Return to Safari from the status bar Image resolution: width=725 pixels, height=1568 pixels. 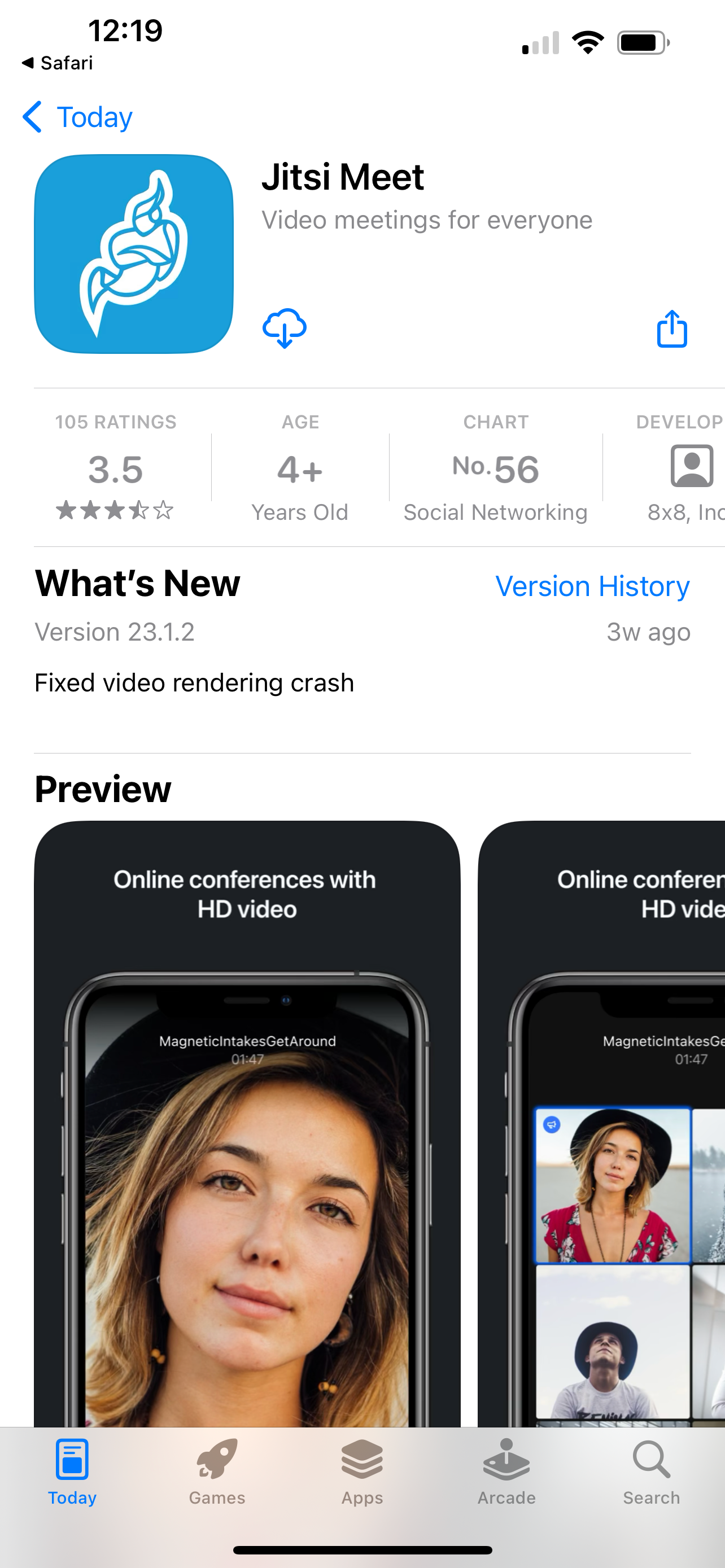pos(57,63)
